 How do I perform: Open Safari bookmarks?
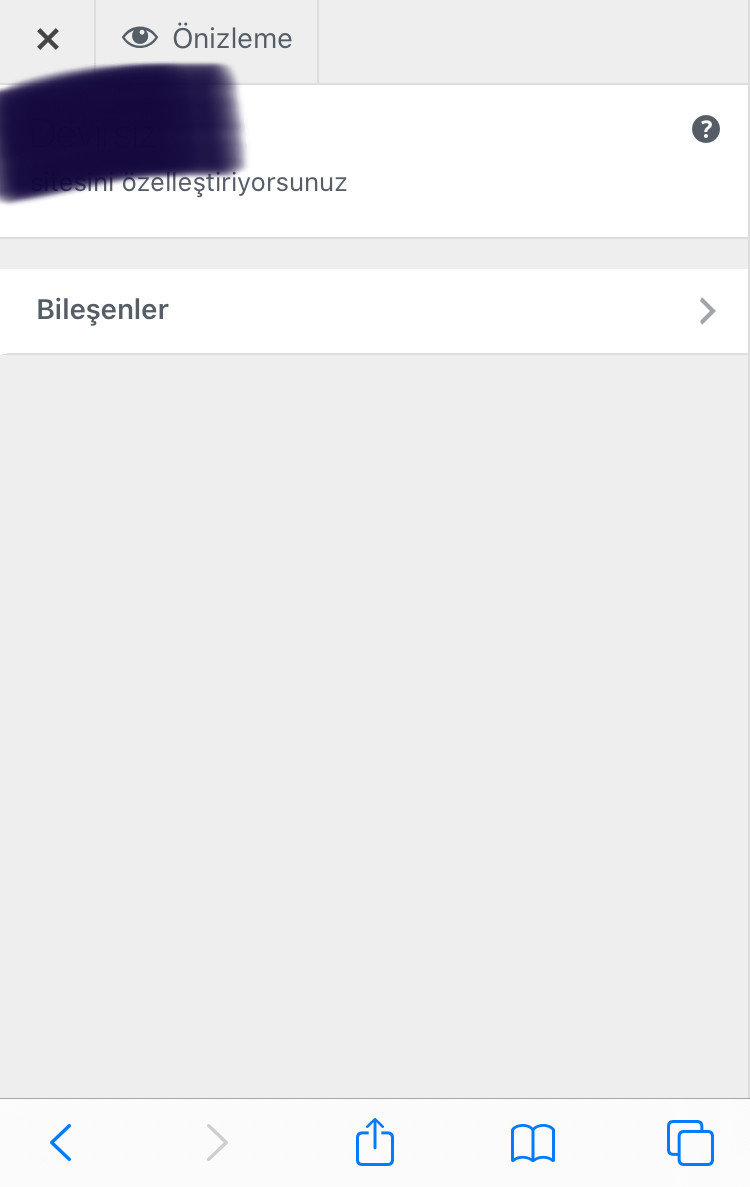532,1142
